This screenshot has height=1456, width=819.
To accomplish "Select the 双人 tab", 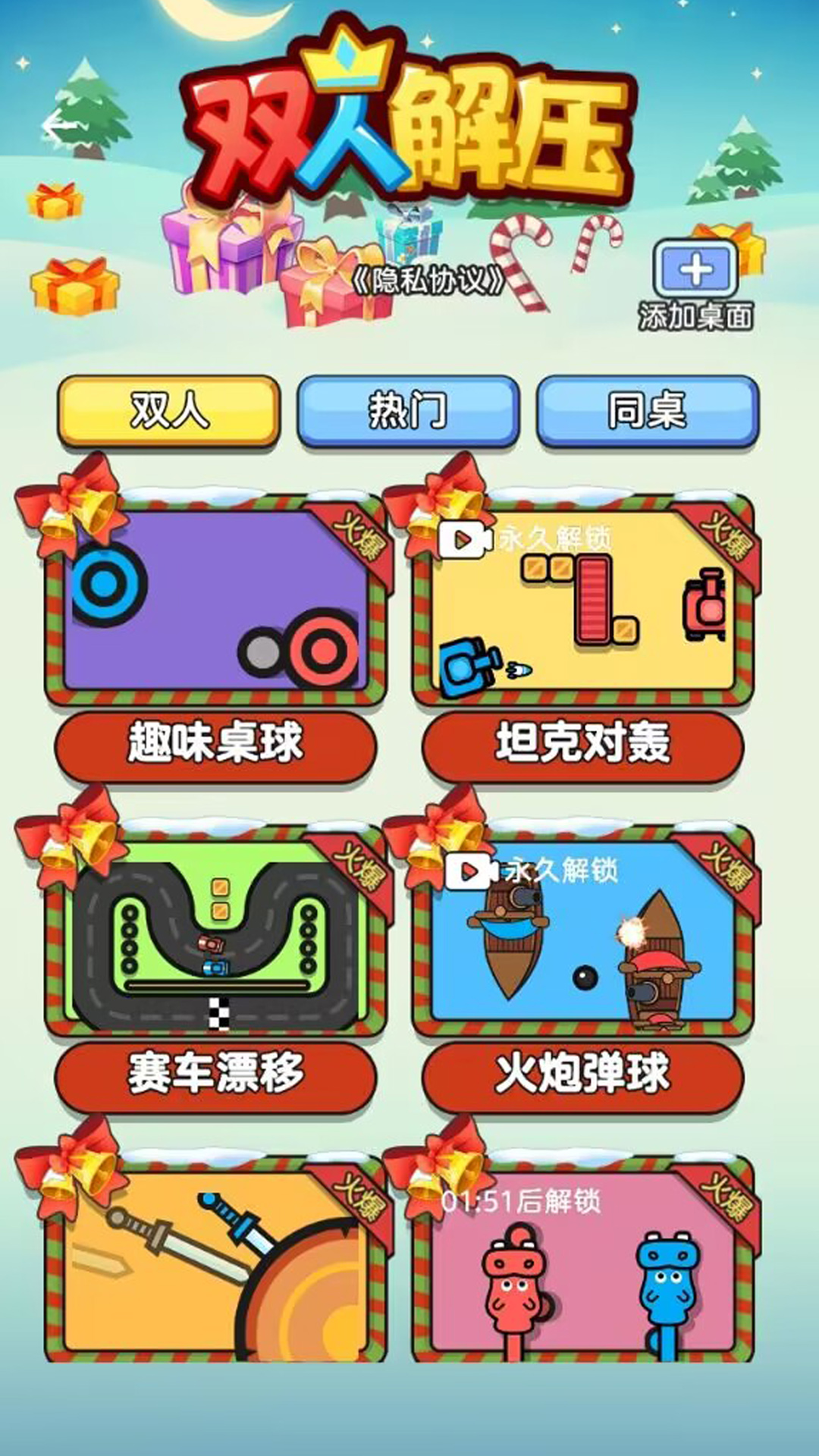I will tap(168, 411).
